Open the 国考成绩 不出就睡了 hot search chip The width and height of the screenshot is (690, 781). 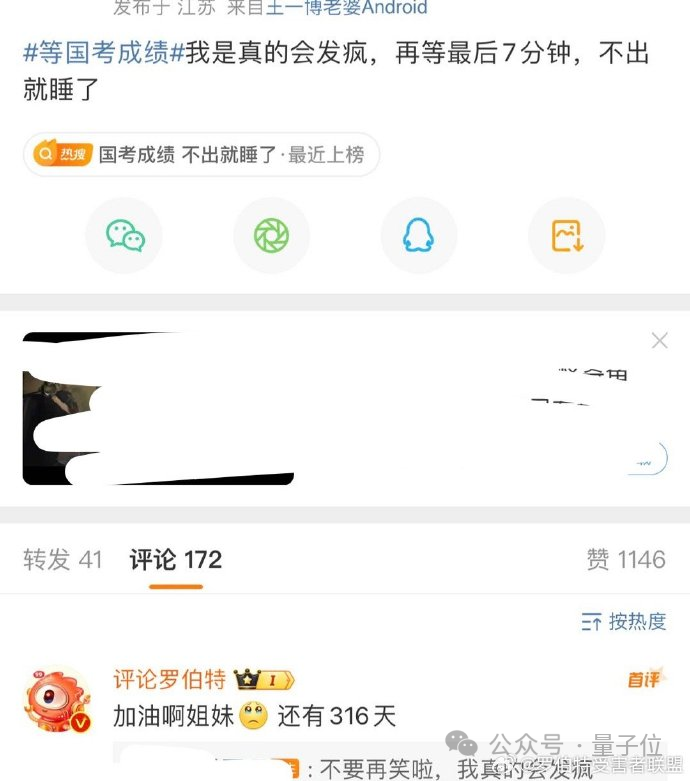pos(201,155)
